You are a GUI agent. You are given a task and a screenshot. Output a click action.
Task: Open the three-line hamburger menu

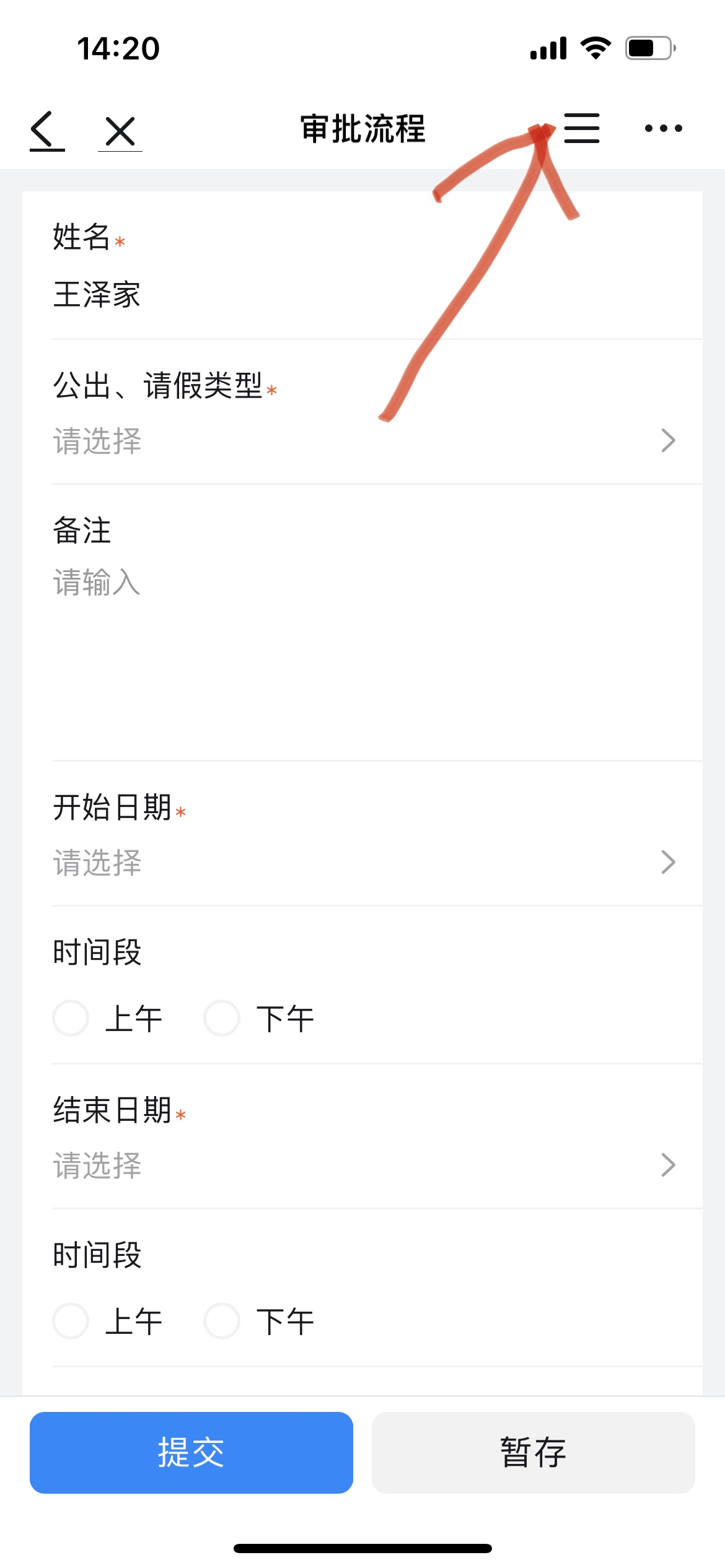[582, 128]
